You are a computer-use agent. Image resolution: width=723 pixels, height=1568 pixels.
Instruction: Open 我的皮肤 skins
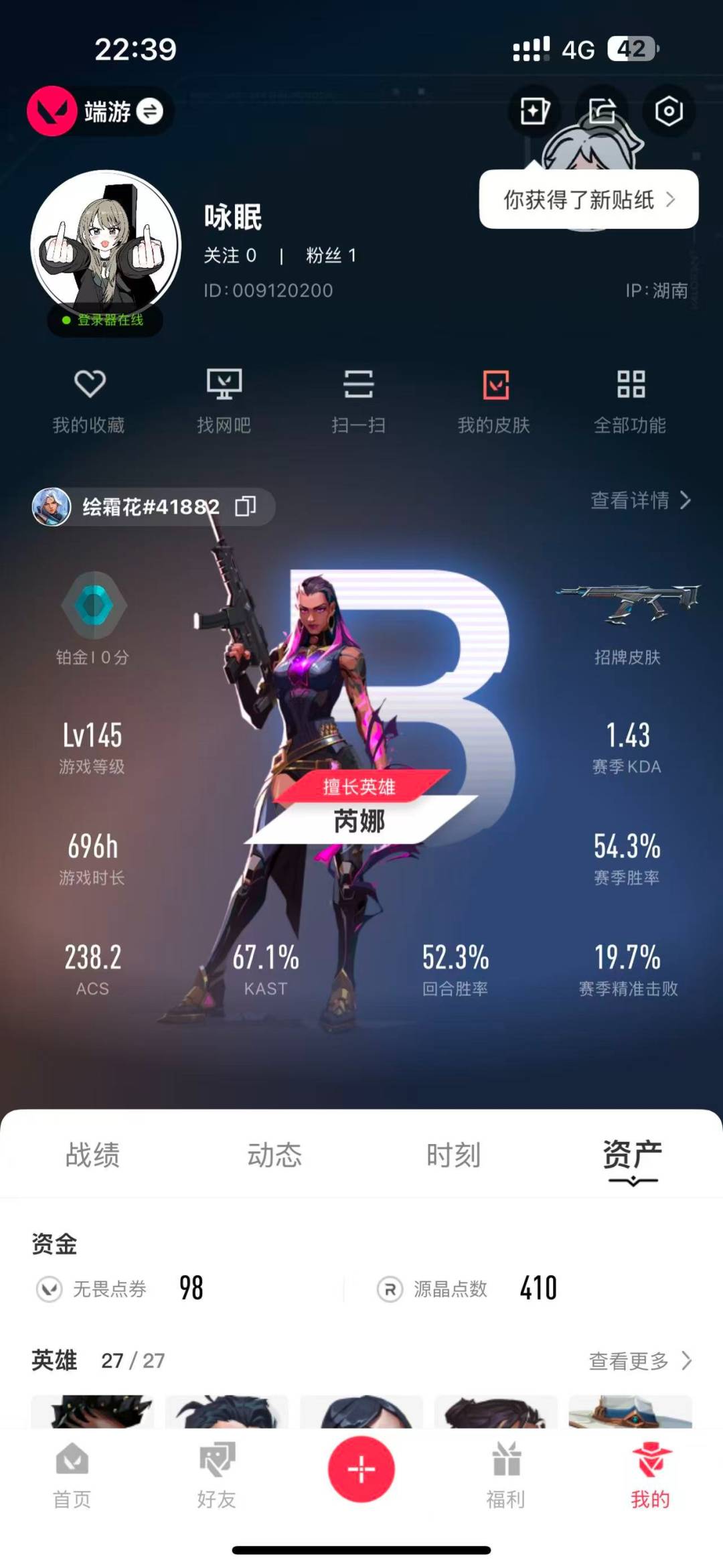[x=494, y=401]
